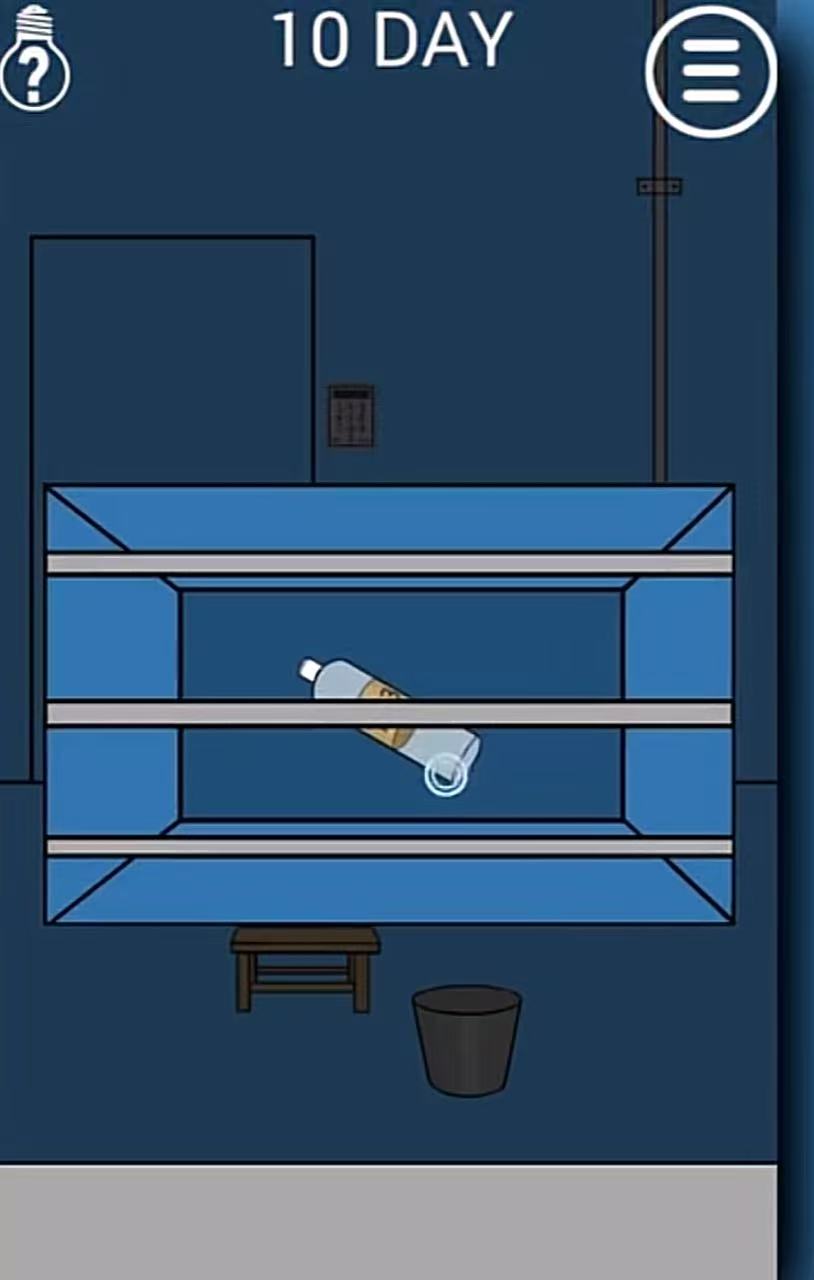Tap the black bucket on the floor
The width and height of the screenshot is (814, 1280).
coord(467,1040)
